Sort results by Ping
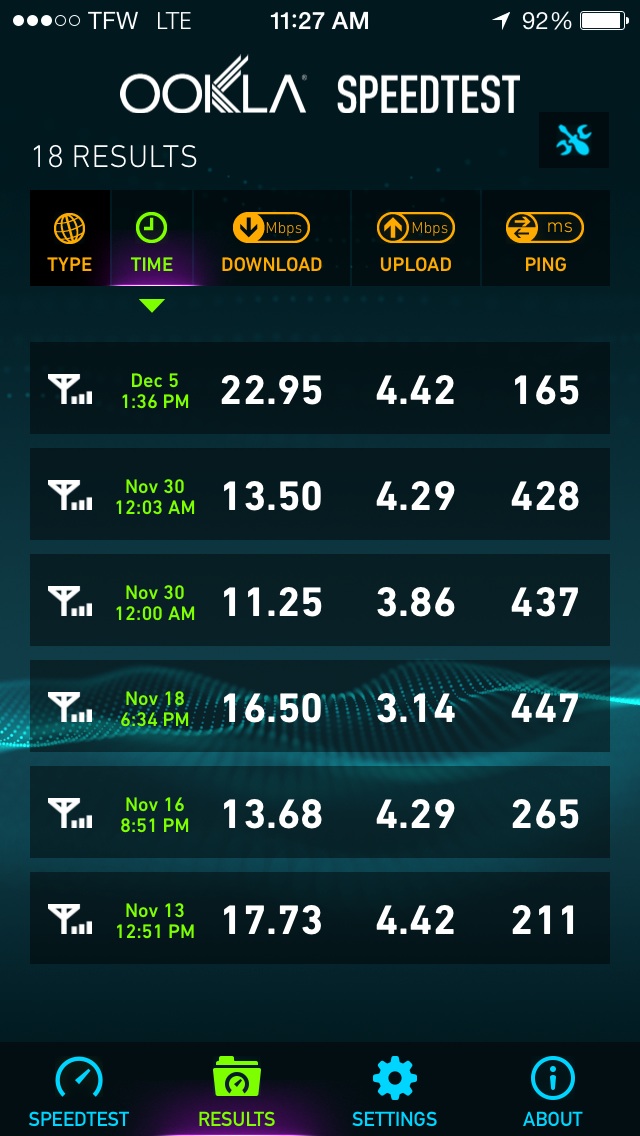This screenshot has width=640, height=1136. [x=546, y=238]
